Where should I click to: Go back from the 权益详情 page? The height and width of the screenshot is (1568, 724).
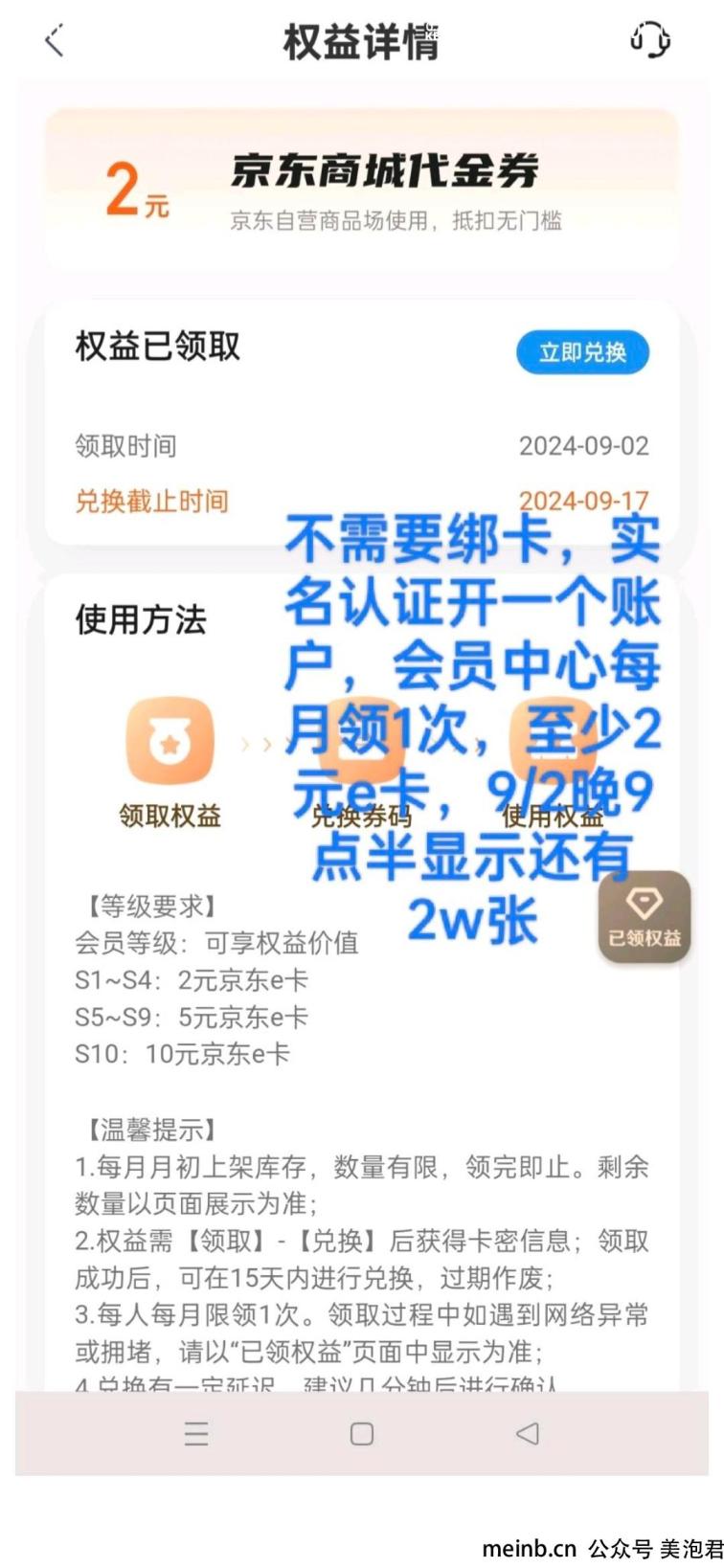[x=55, y=41]
